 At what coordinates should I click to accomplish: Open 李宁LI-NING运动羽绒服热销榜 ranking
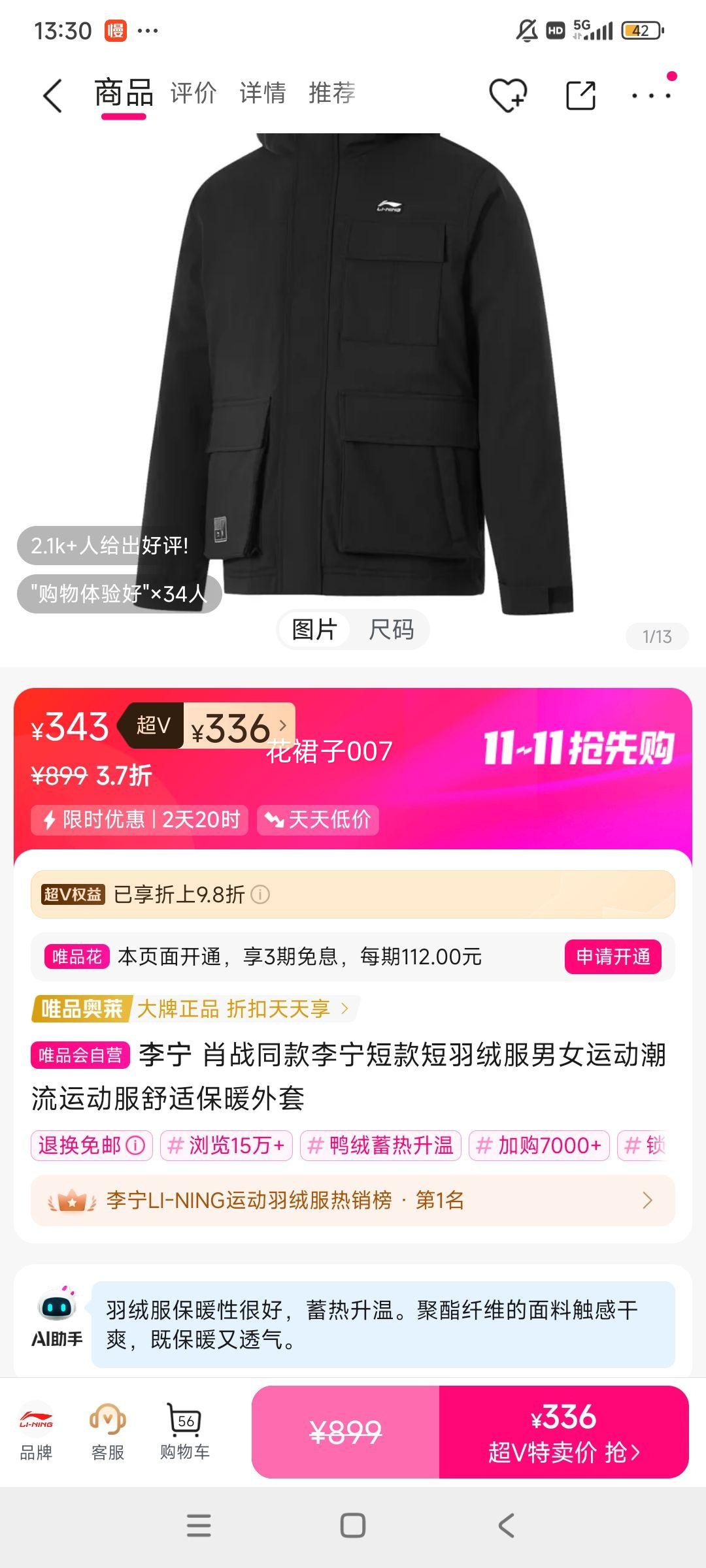tap(352, 1200)
